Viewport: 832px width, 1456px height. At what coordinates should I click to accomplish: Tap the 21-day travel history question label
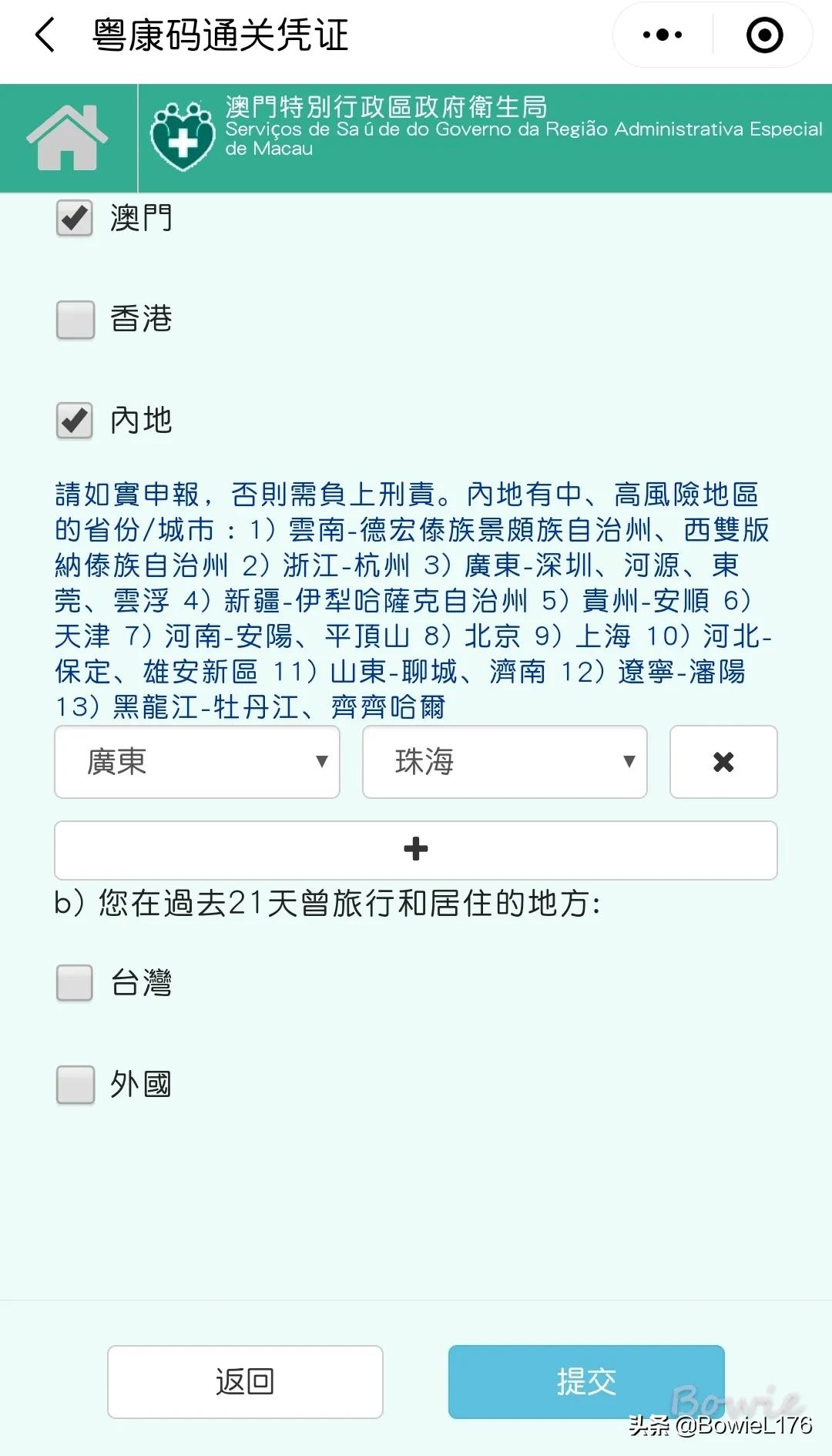[x=331, y=905]
